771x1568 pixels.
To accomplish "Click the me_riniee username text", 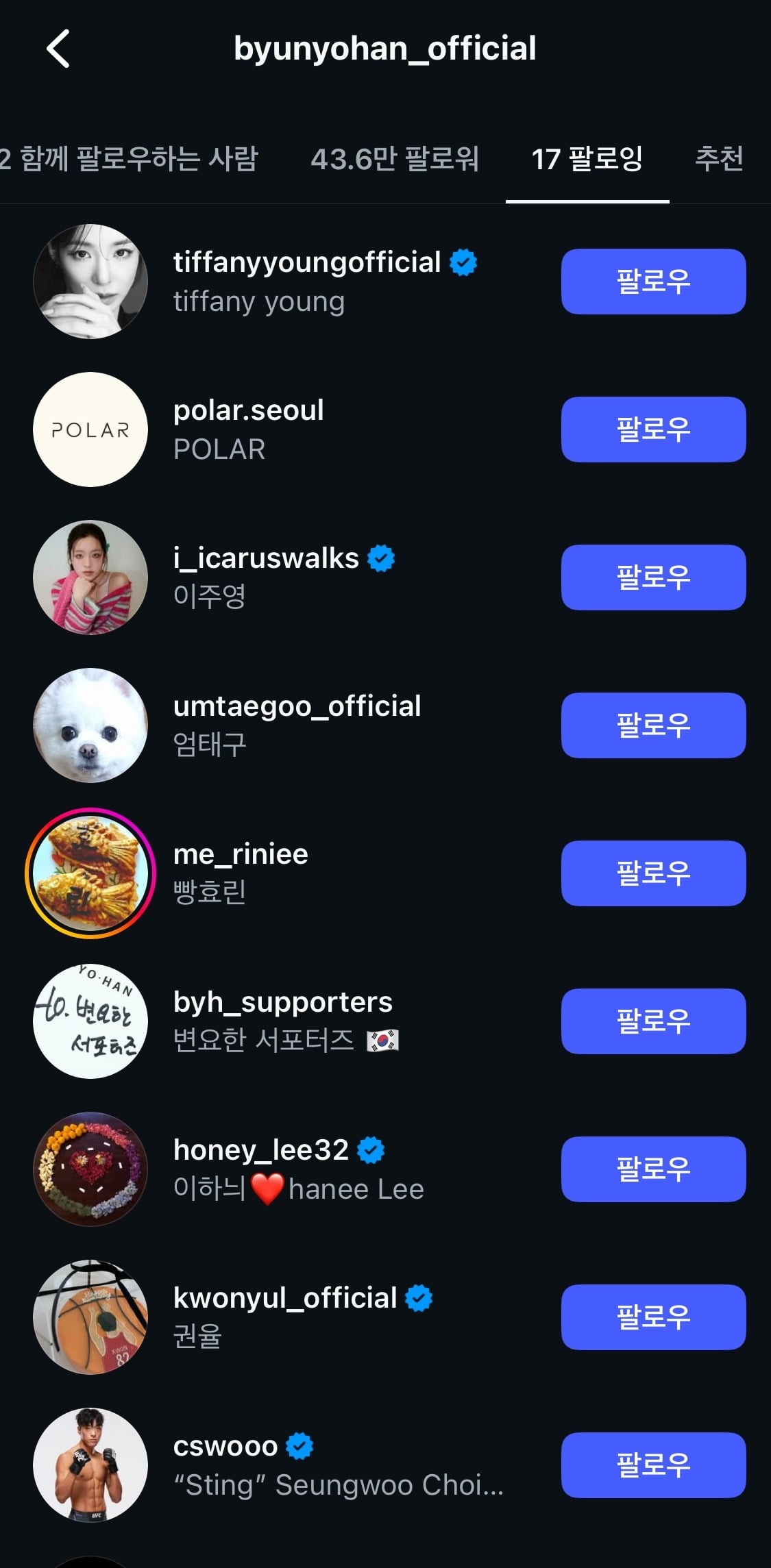I will pos(238,854).
